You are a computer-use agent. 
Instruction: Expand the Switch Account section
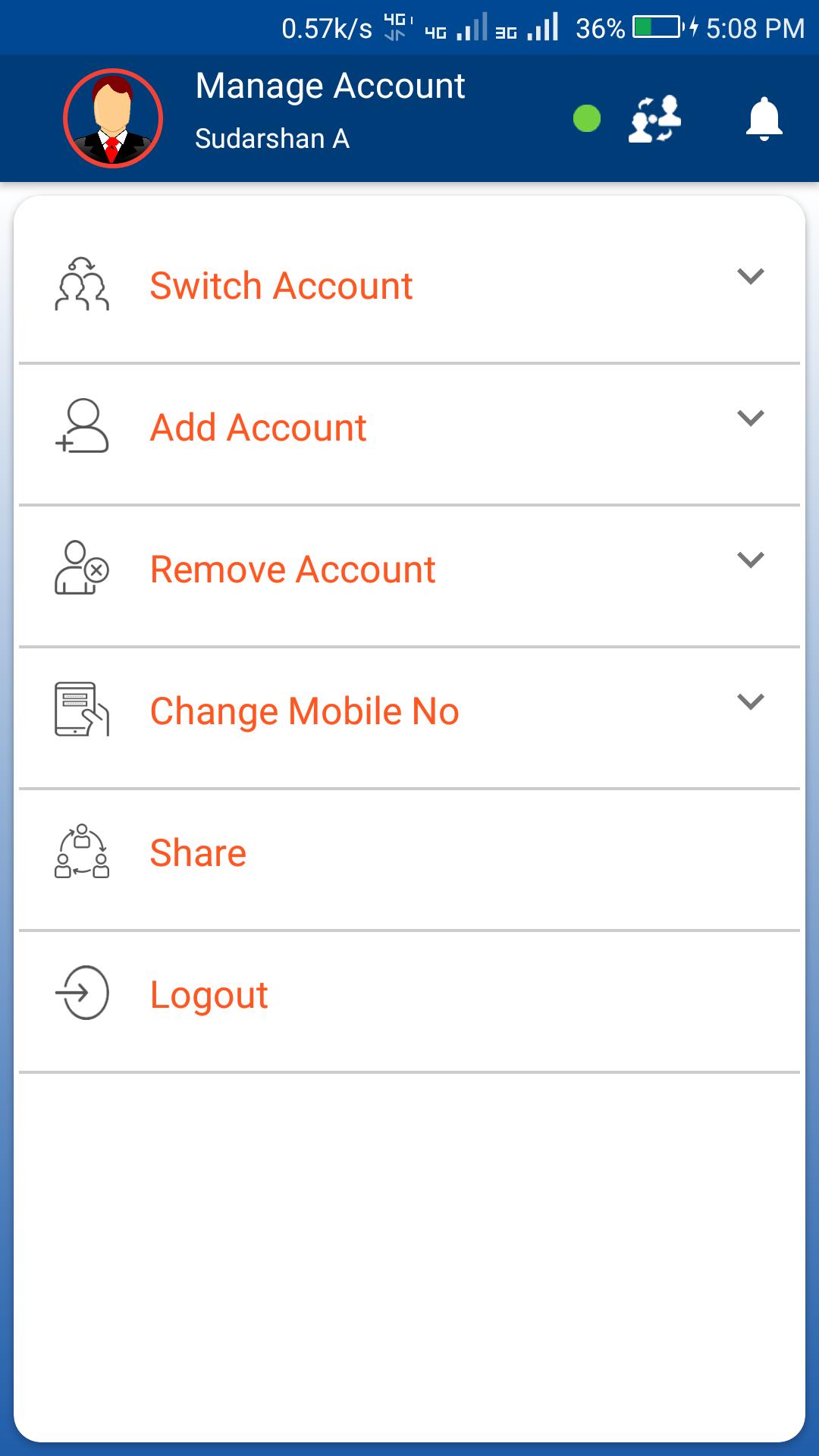(x=751, y=277)
